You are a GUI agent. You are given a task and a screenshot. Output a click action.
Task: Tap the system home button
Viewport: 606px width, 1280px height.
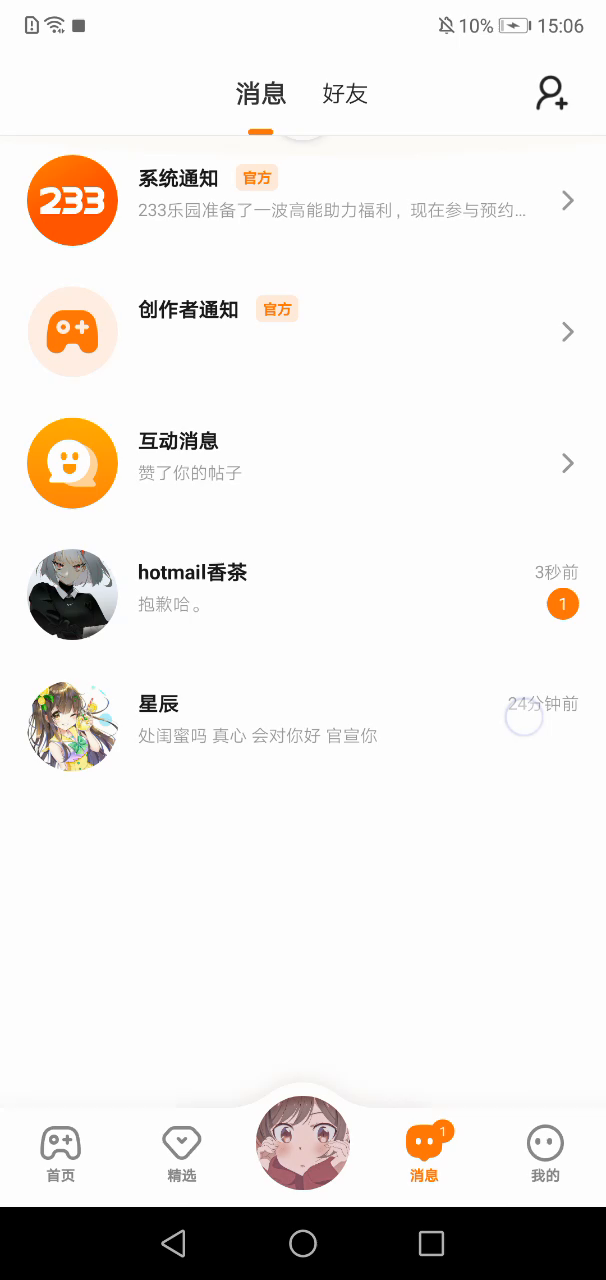pos(303,1243)
